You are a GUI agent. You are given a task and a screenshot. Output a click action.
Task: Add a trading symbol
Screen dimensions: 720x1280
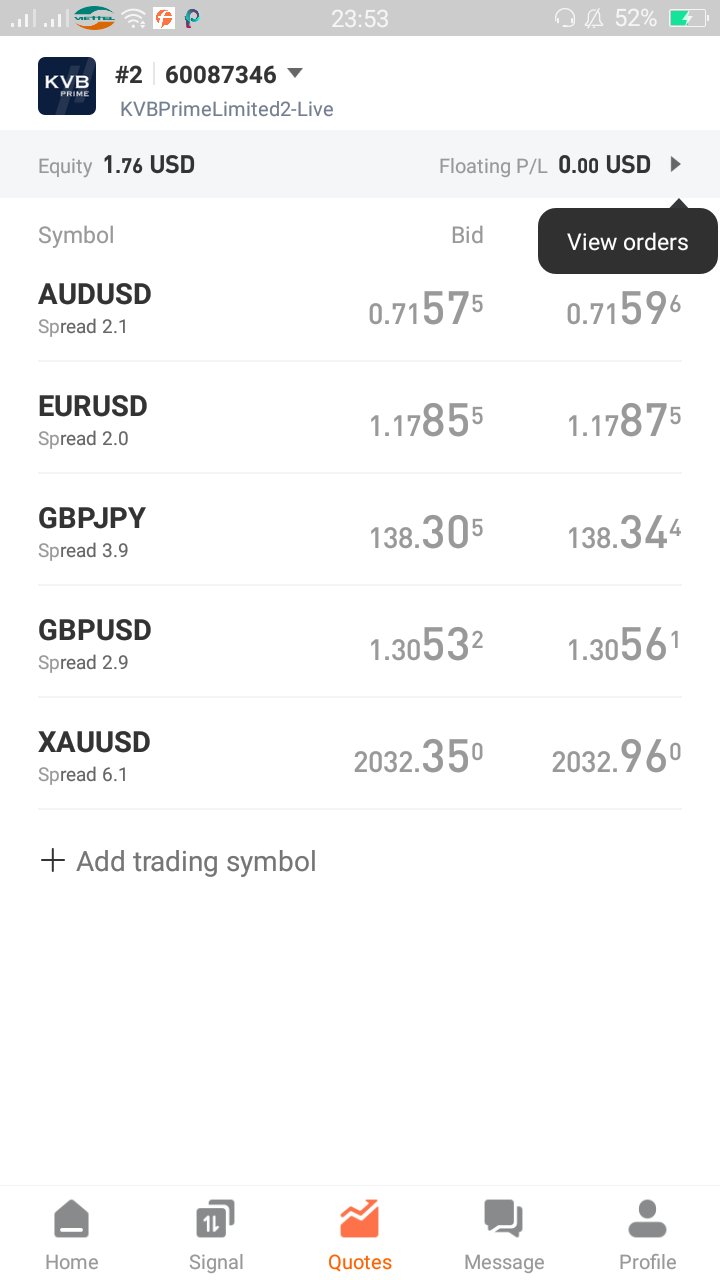pos(178,861)
